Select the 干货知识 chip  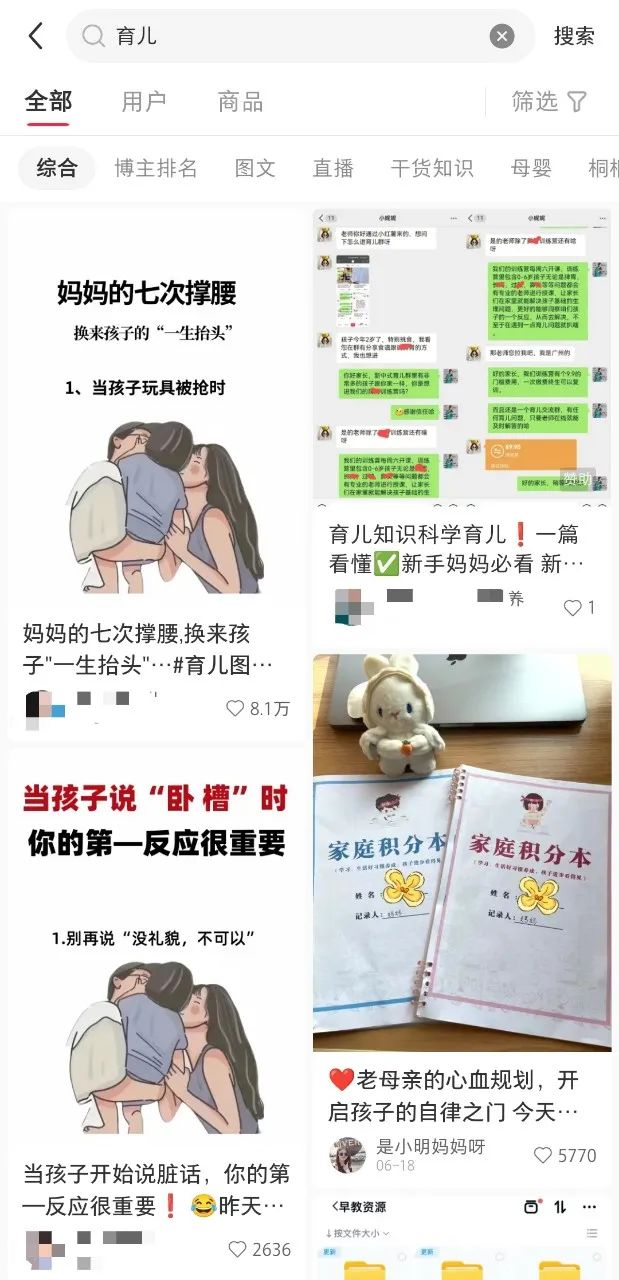[431, 168]
